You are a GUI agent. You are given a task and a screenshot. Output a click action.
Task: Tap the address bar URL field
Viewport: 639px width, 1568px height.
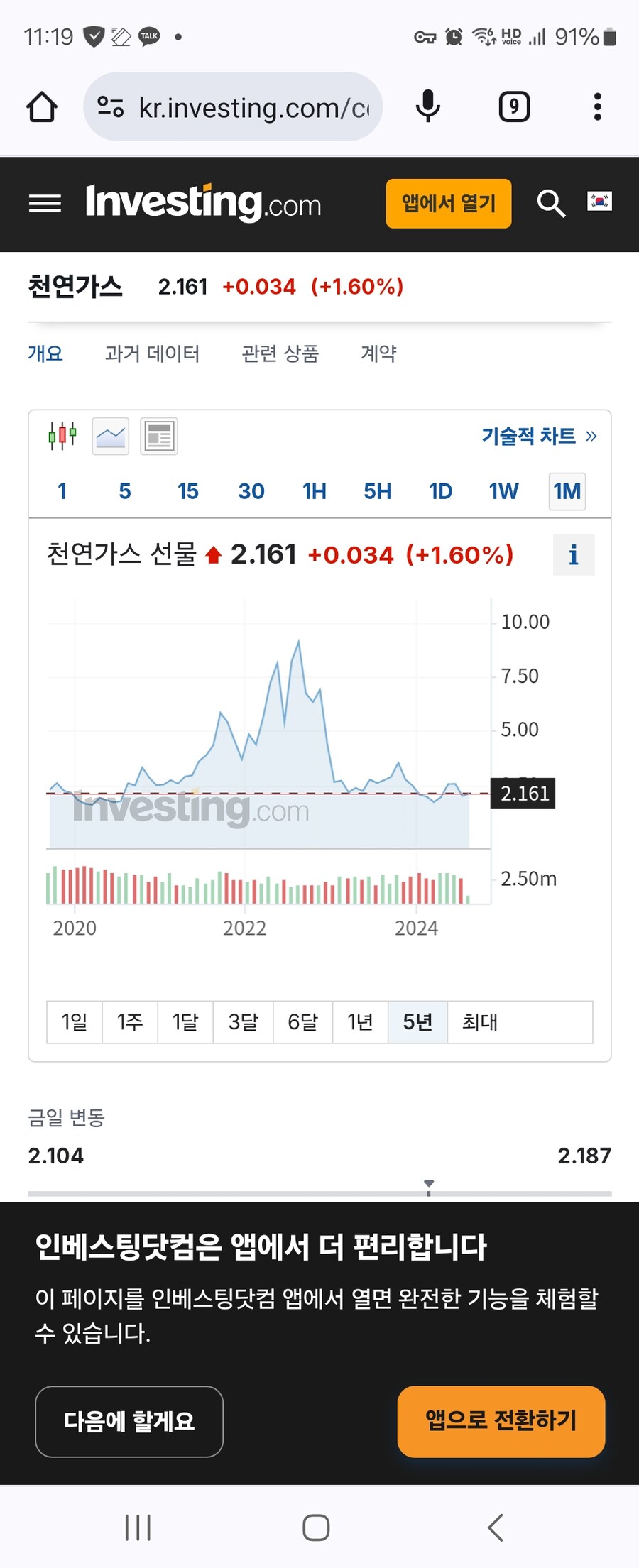[x=248, y=106]
